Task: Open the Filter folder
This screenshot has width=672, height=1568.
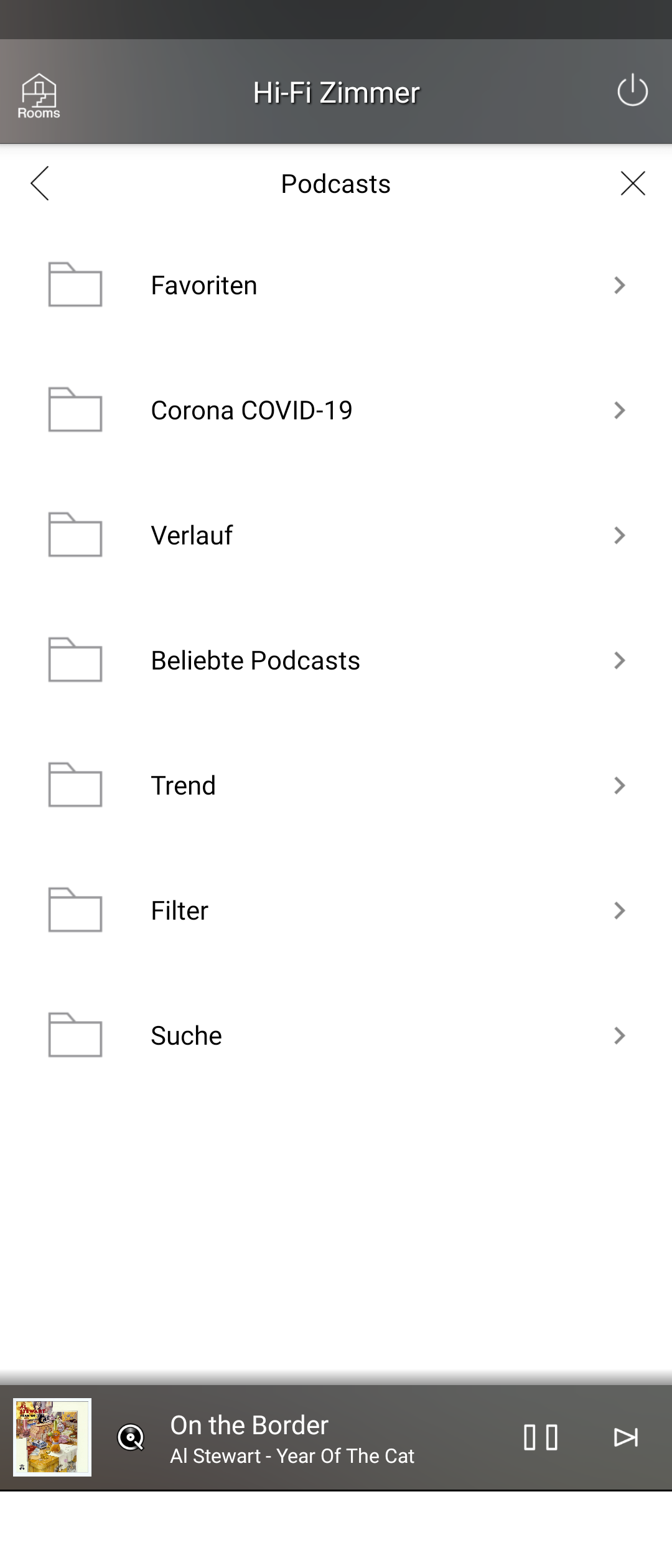Action: [336, 911]
